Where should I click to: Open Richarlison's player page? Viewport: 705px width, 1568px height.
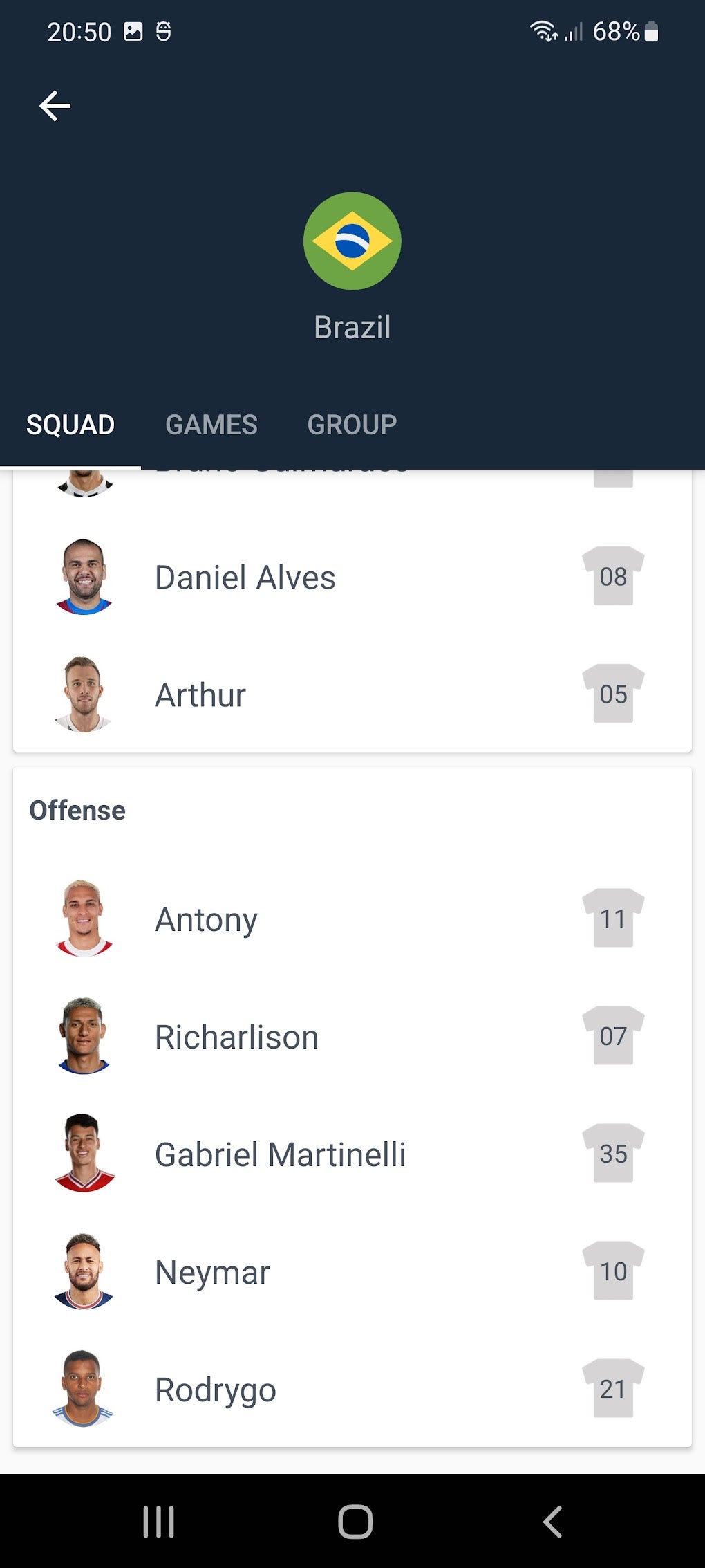coord(352,1037)
